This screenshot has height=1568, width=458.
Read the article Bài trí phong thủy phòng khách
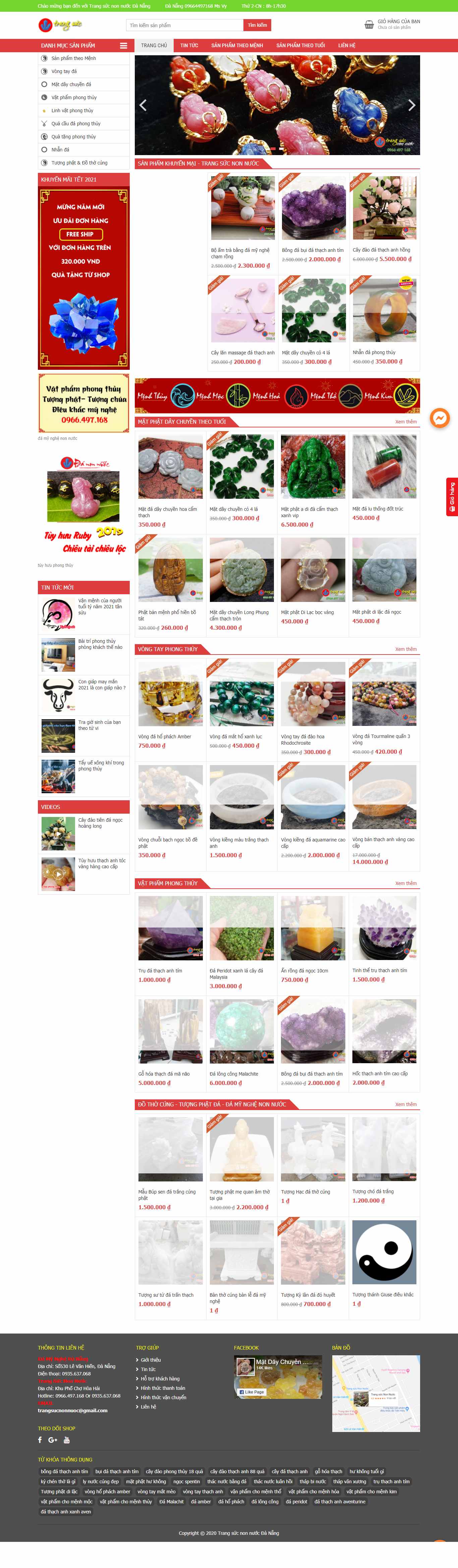coord(100,644)
